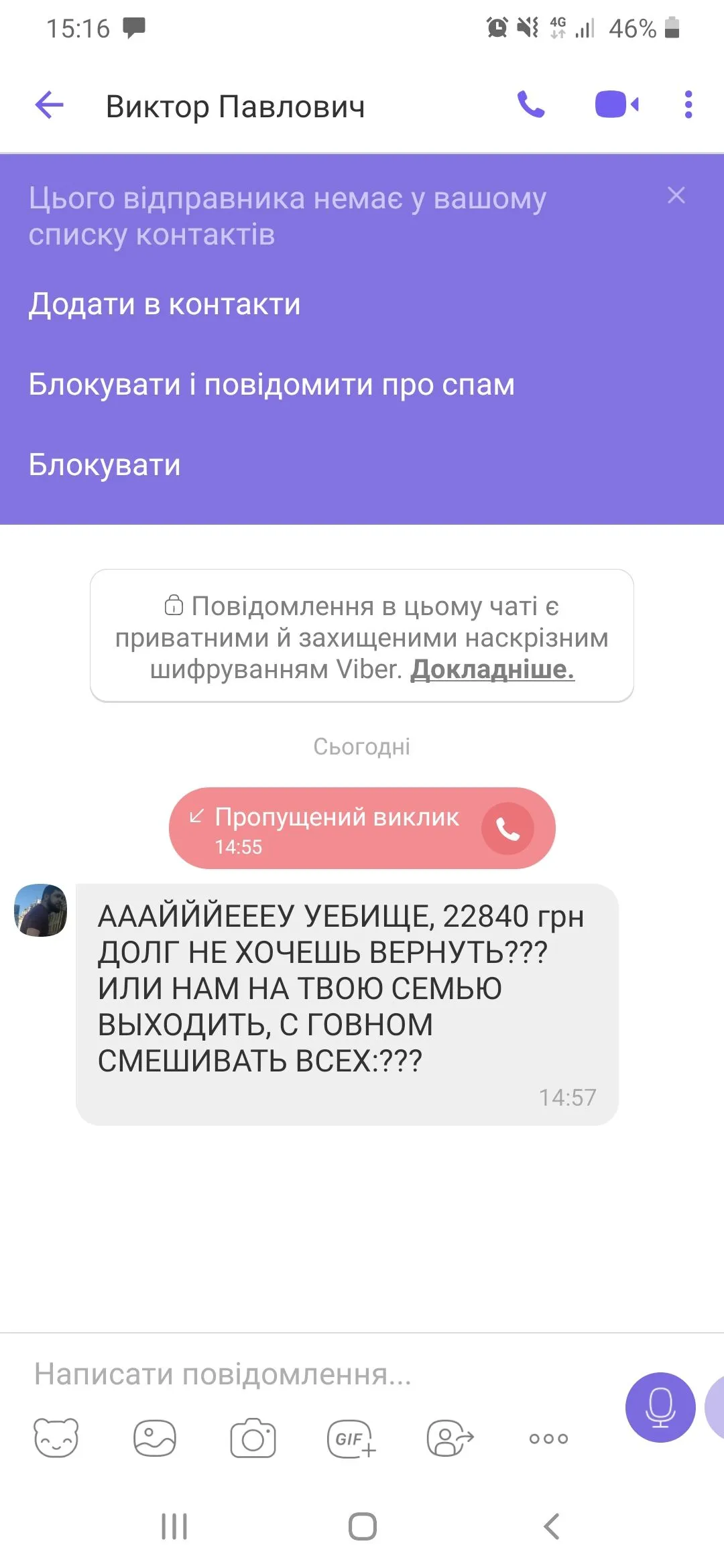This screenshot has width=724, height=1568.
Task: Start a video call in this chat
Action: 617,105
